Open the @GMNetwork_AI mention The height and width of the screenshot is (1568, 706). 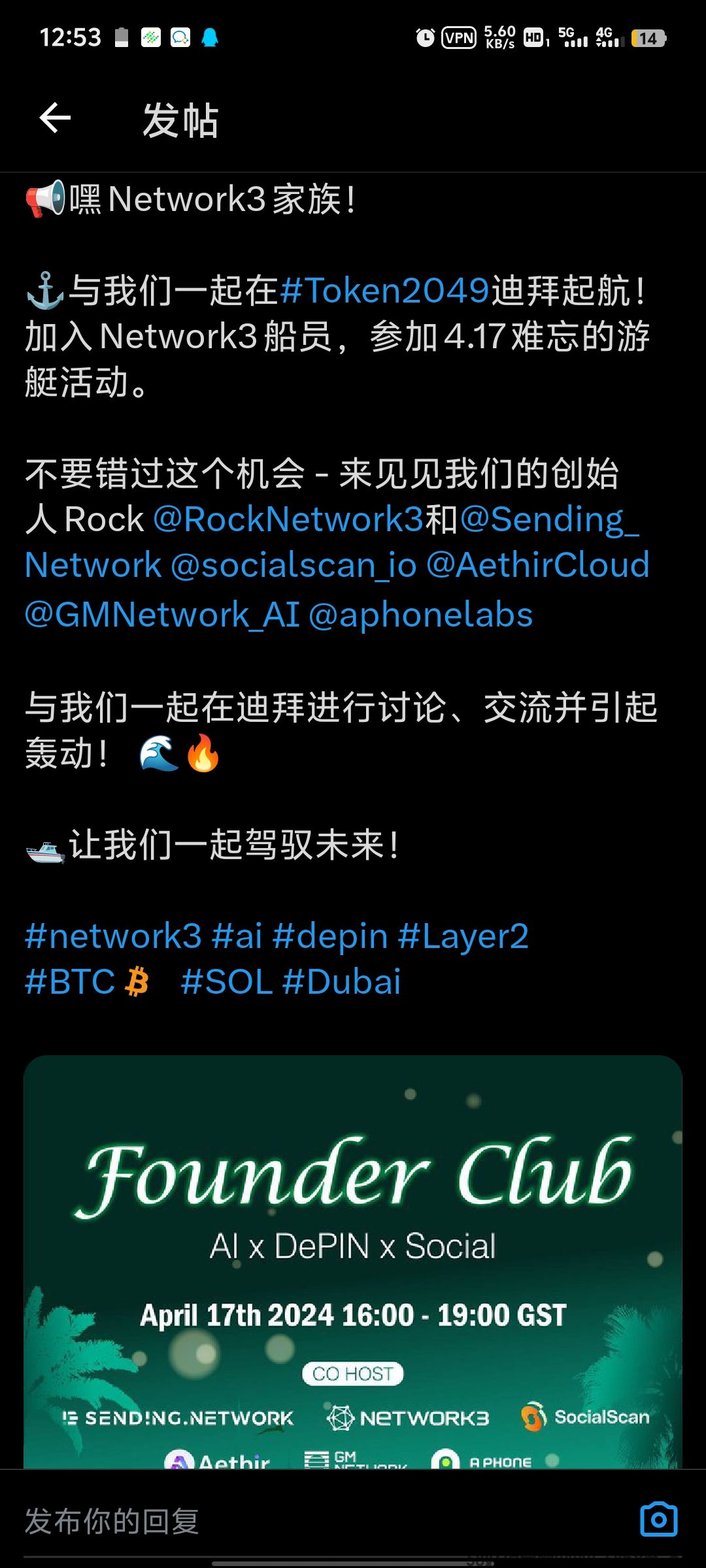[x=161, y=615]
